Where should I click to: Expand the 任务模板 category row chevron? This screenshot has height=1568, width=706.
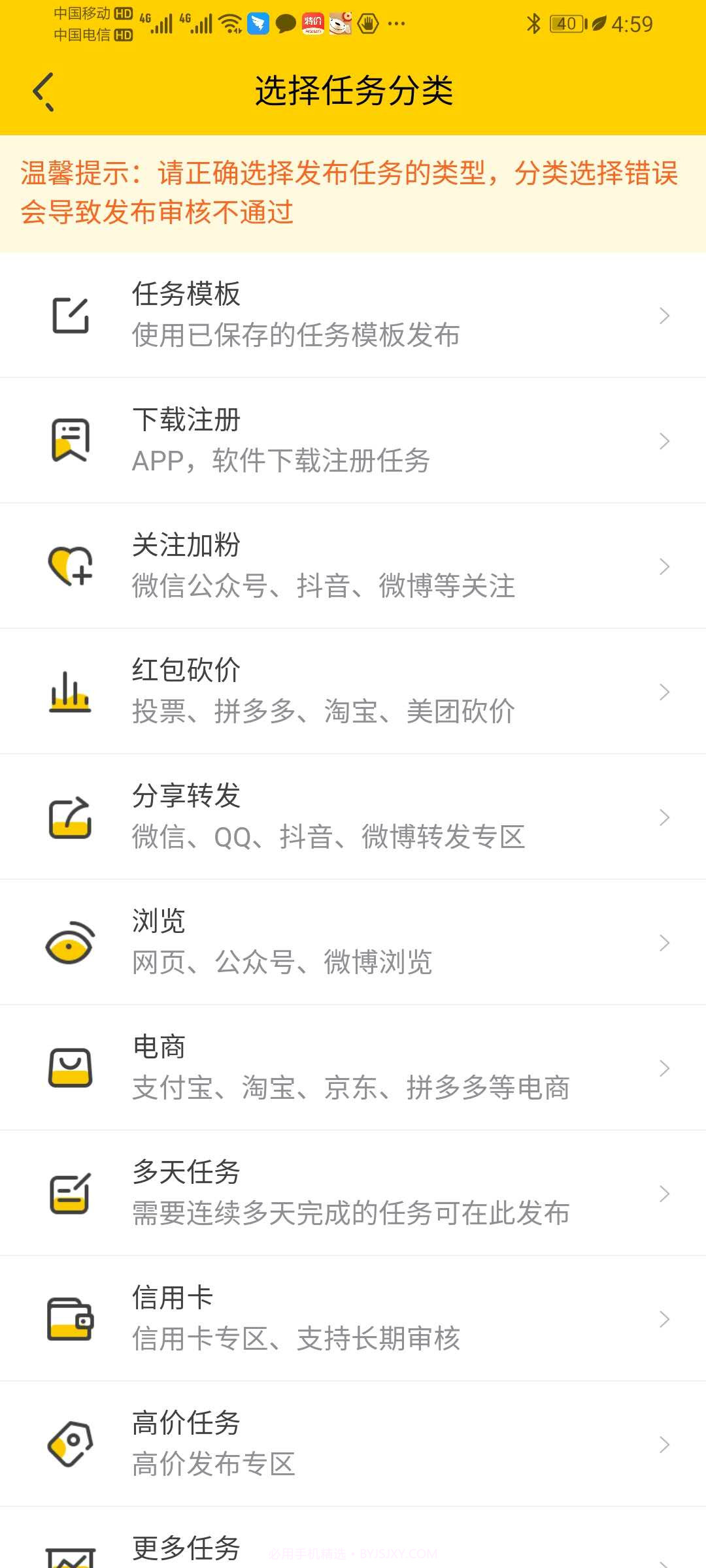(x=665, y=316)
